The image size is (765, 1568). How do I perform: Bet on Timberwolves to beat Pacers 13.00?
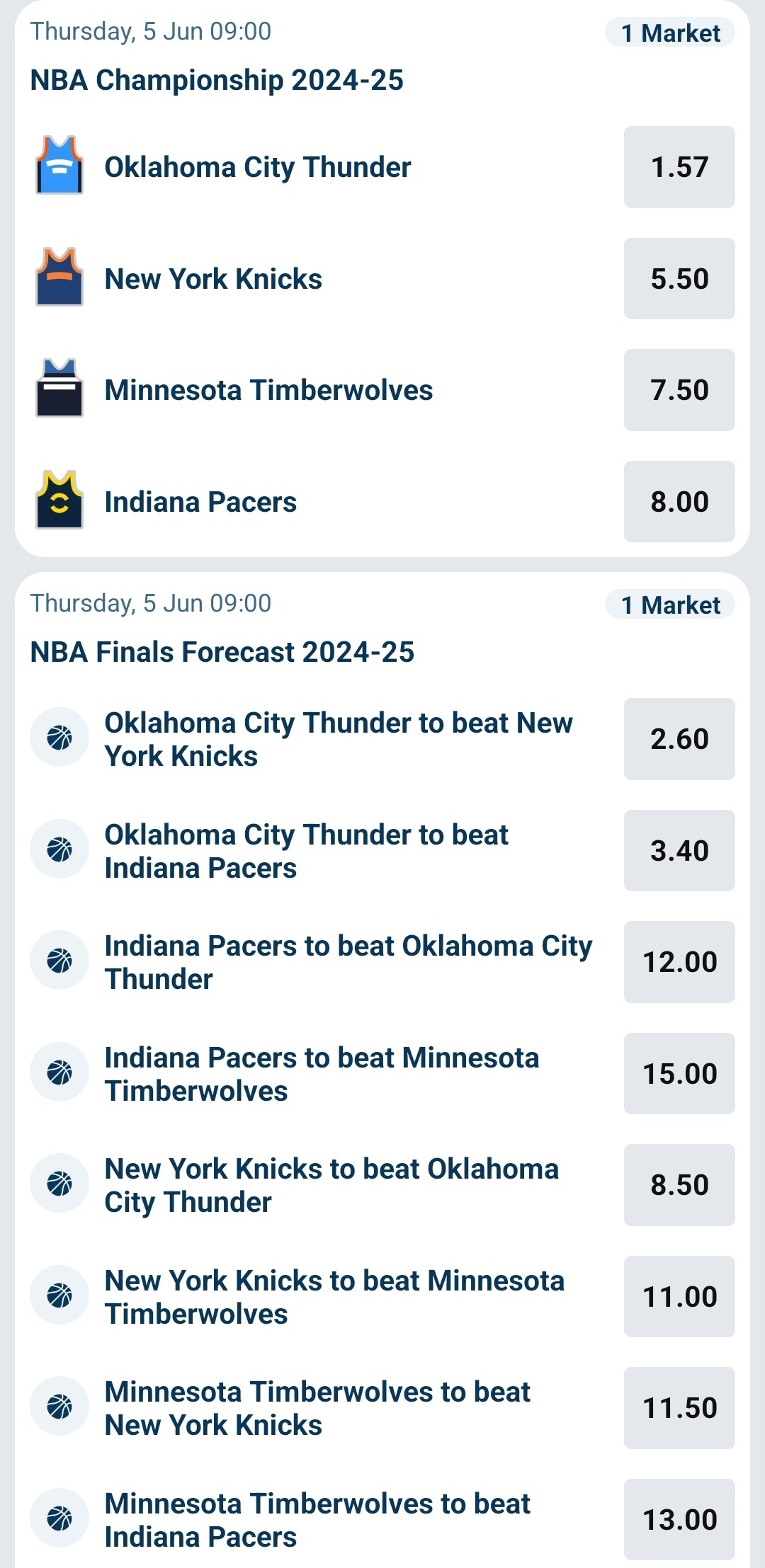click(x=679, y=1520)
